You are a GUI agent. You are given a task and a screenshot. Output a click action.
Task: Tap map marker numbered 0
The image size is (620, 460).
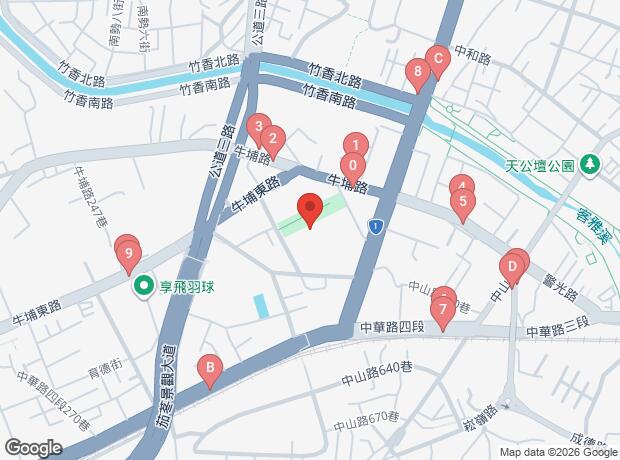click(353, 169)
